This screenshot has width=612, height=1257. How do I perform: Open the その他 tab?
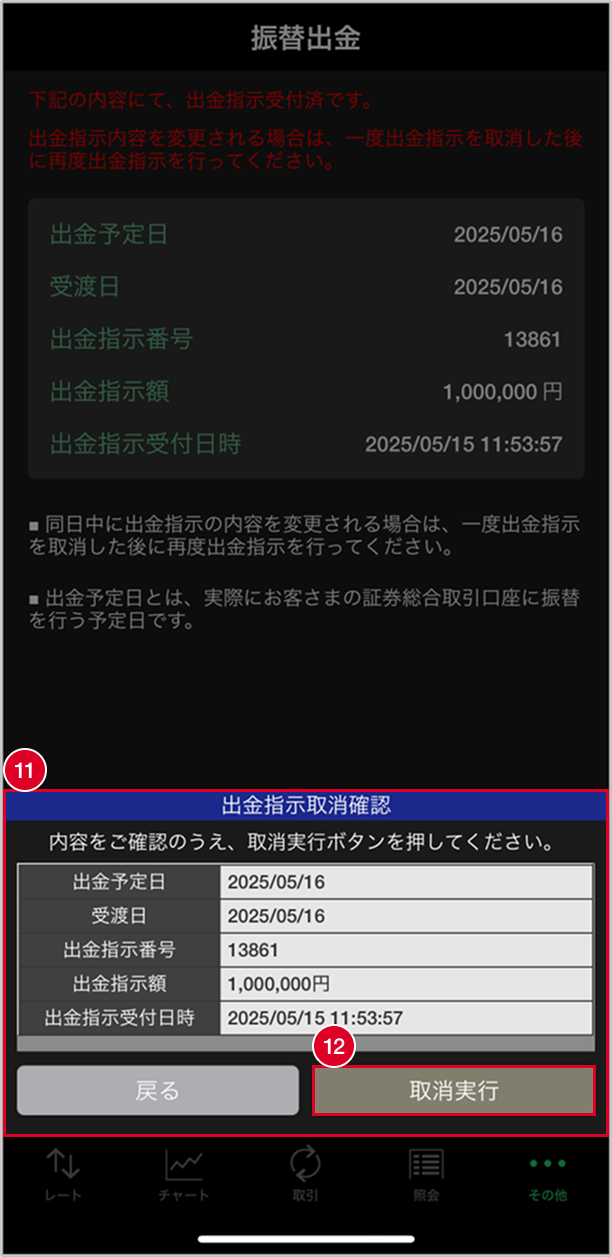[x=547, y=1175]
